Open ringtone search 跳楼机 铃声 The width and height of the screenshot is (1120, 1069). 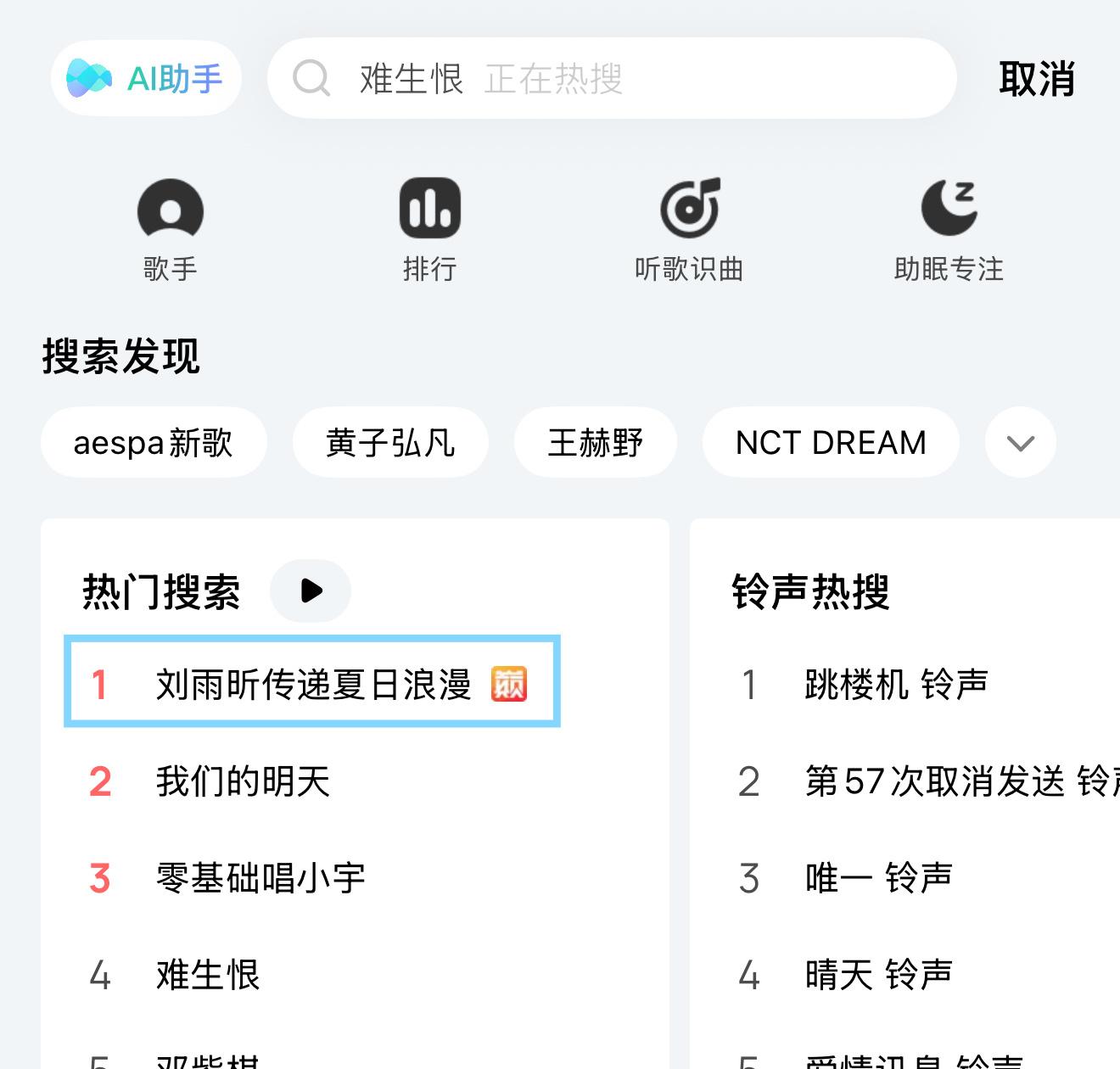(896, 684)
